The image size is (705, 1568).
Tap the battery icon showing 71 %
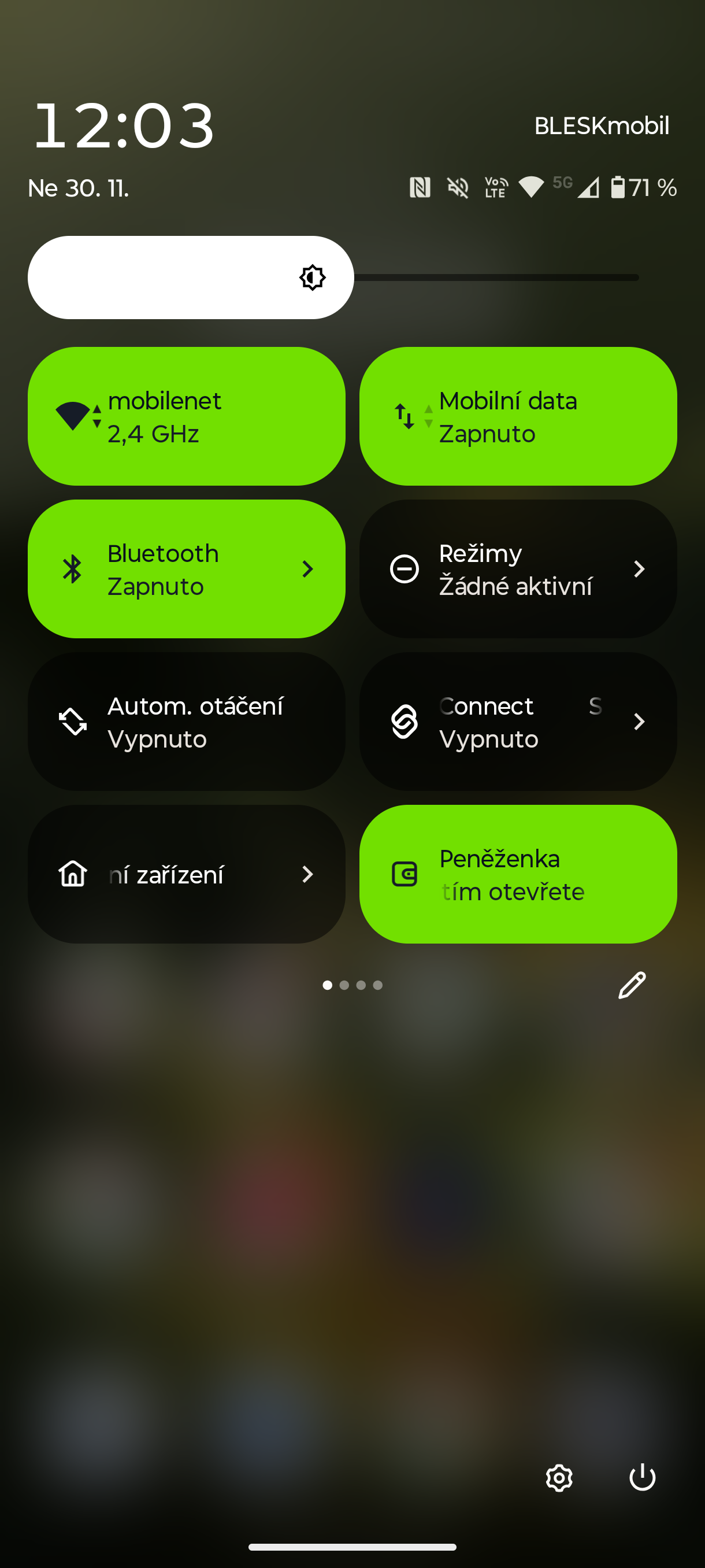click(619, 188)
